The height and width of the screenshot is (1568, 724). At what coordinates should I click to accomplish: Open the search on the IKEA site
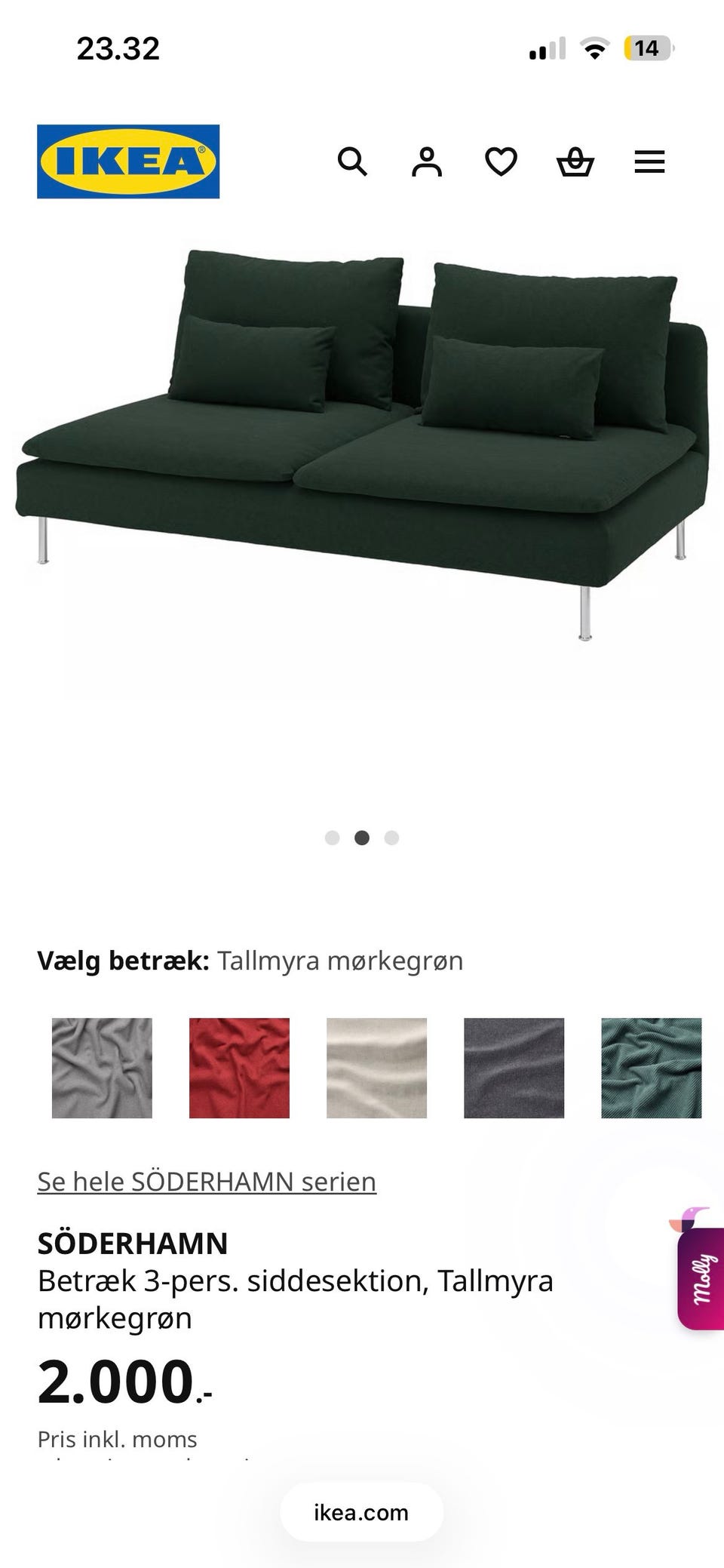click(353, 161)
